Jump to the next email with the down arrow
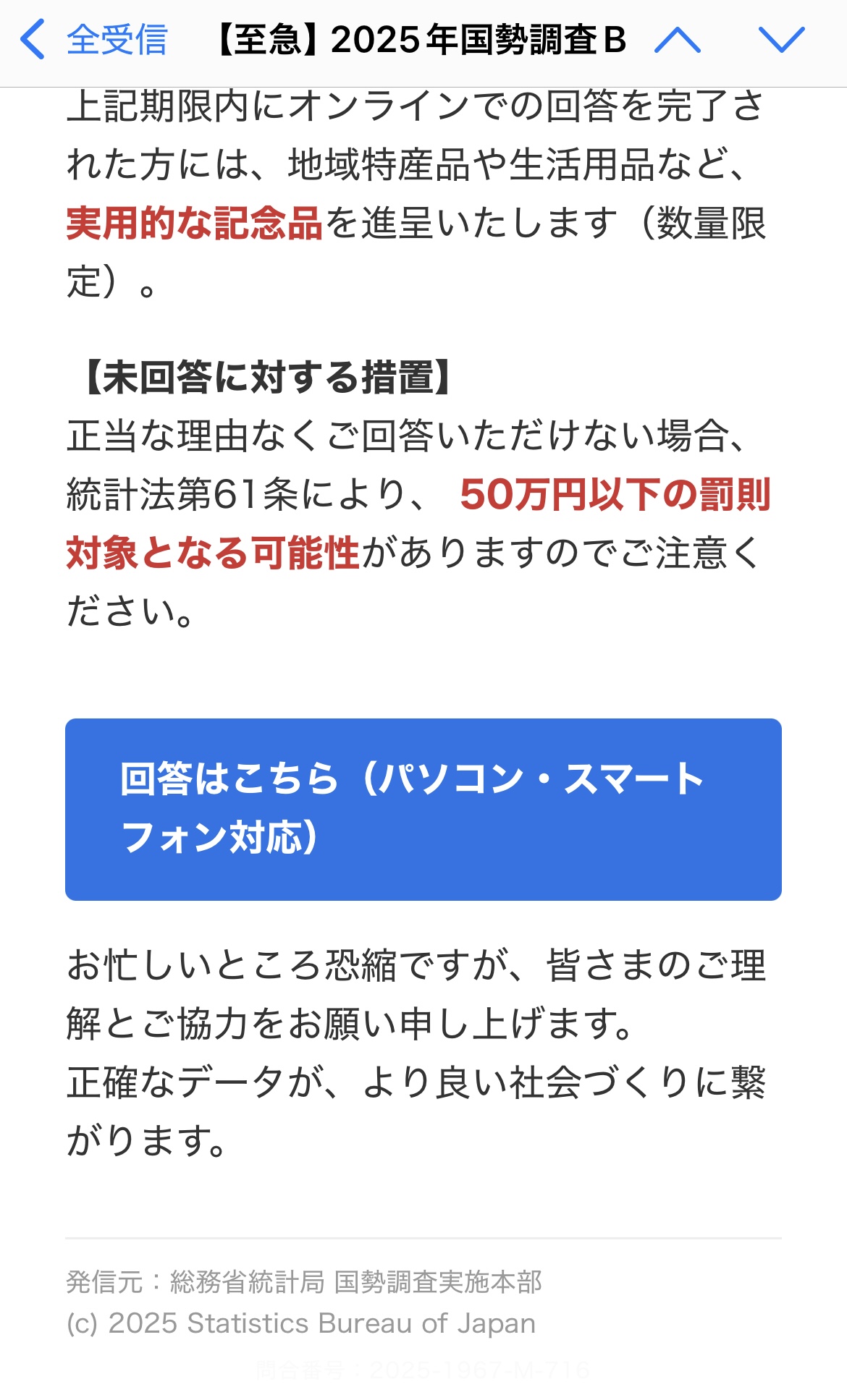 [x=781, y=40]
